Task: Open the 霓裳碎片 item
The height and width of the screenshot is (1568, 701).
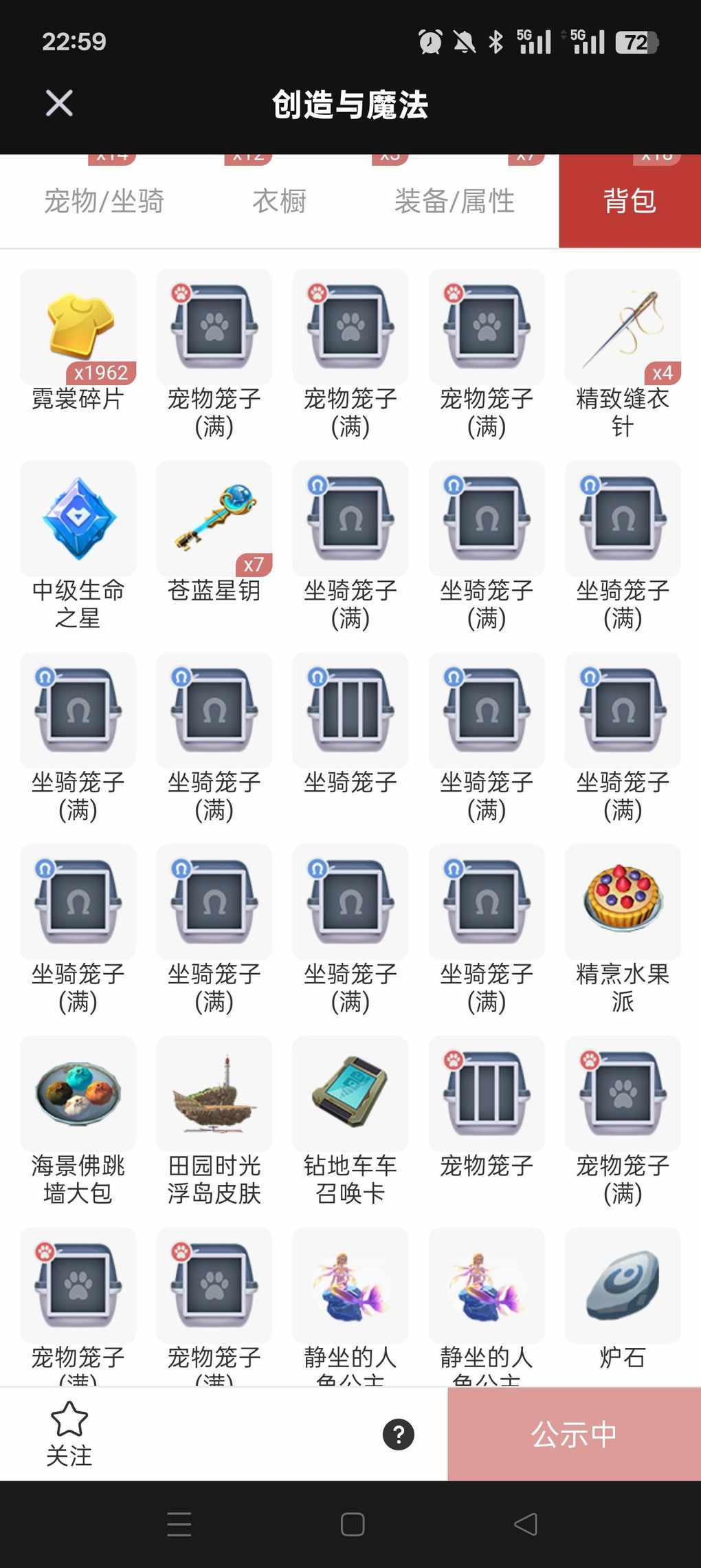Action: (78, 327)
